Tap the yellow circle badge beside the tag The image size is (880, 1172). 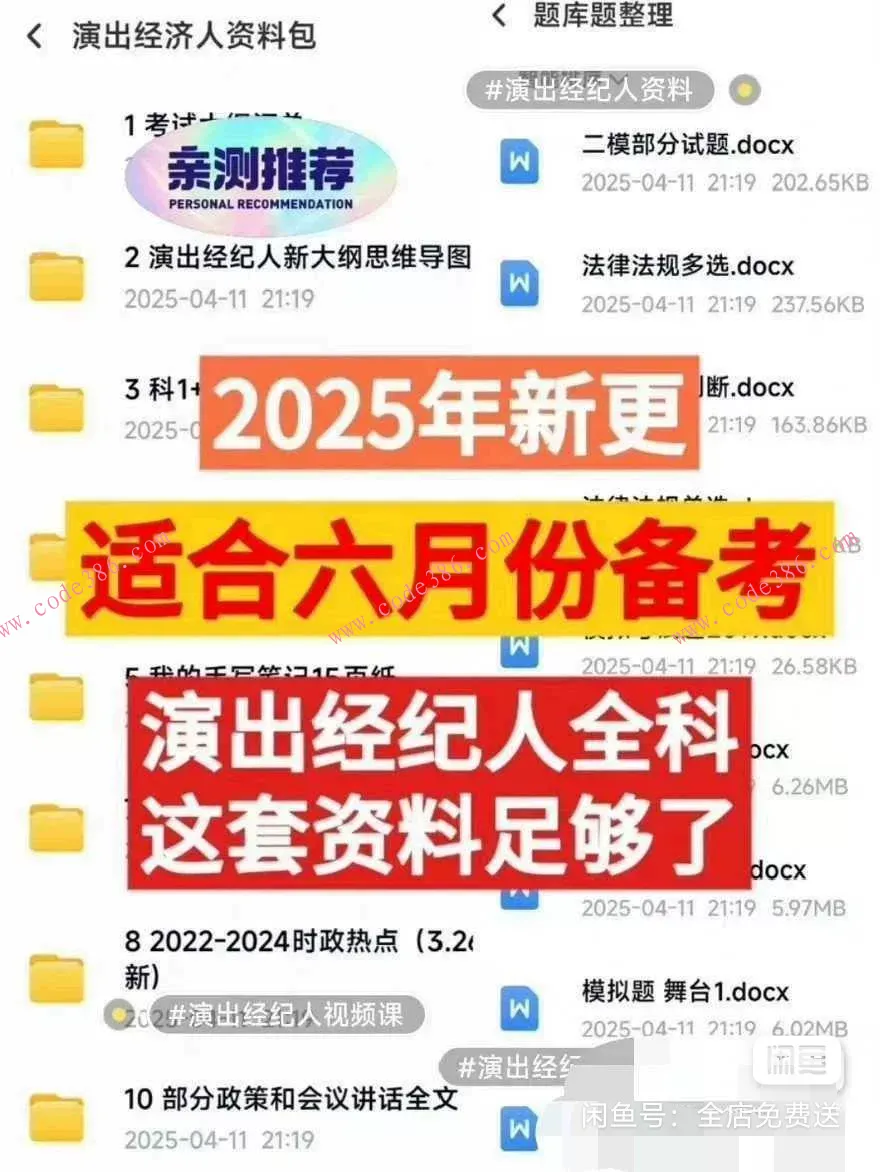pos(743,90)
